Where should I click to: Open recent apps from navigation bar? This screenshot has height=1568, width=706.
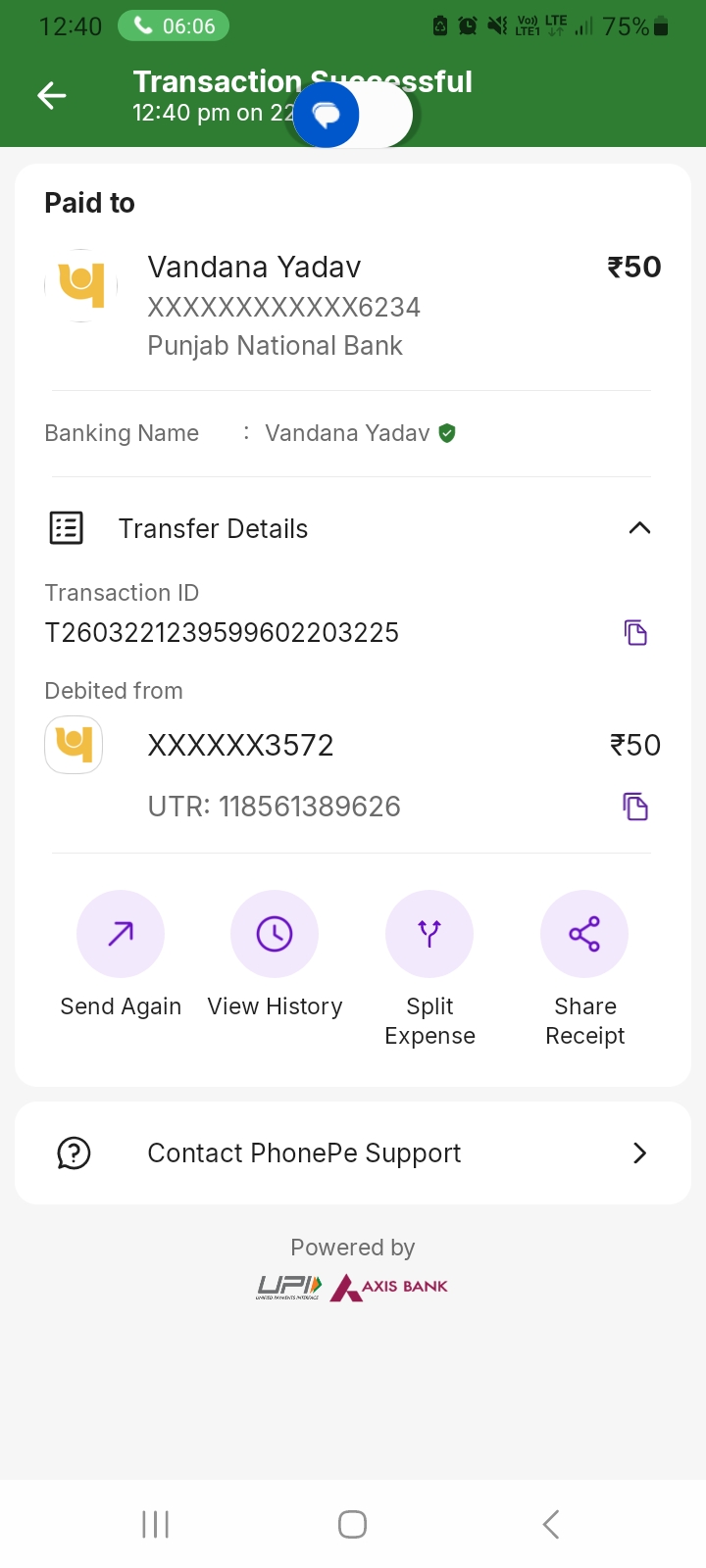pos(156,1524)
